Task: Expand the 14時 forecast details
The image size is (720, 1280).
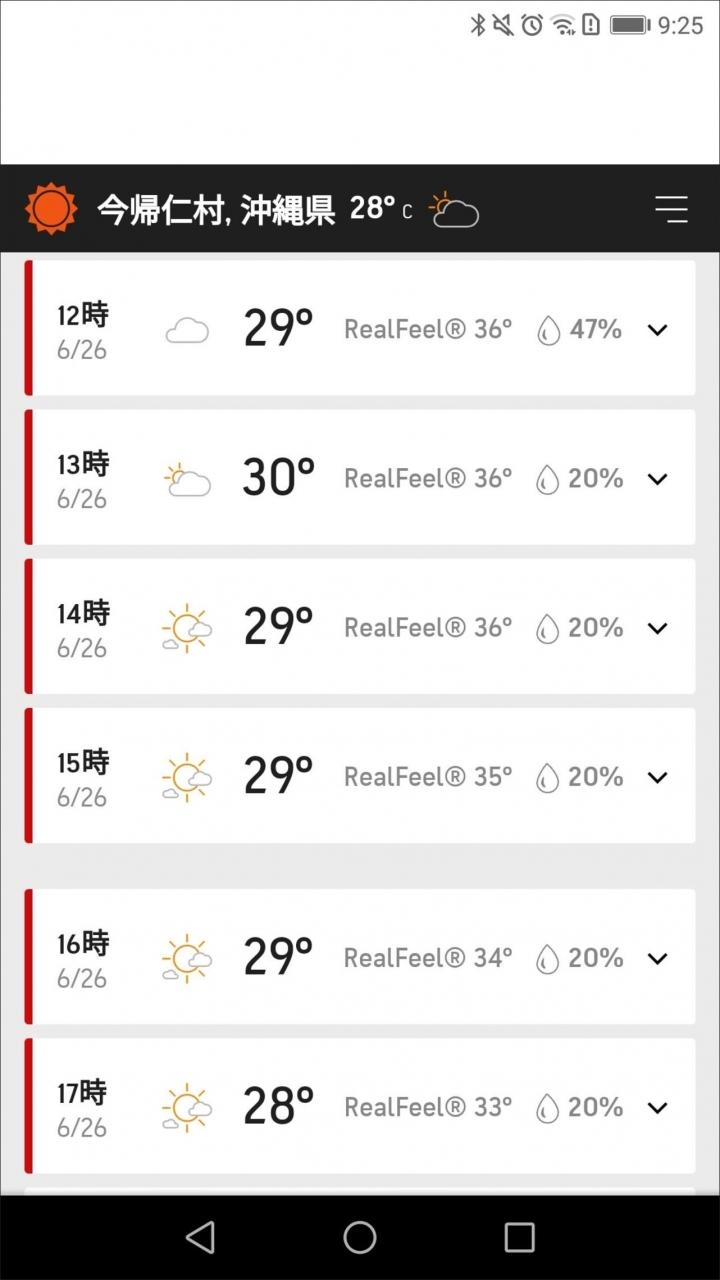Action: click(657, 628)
